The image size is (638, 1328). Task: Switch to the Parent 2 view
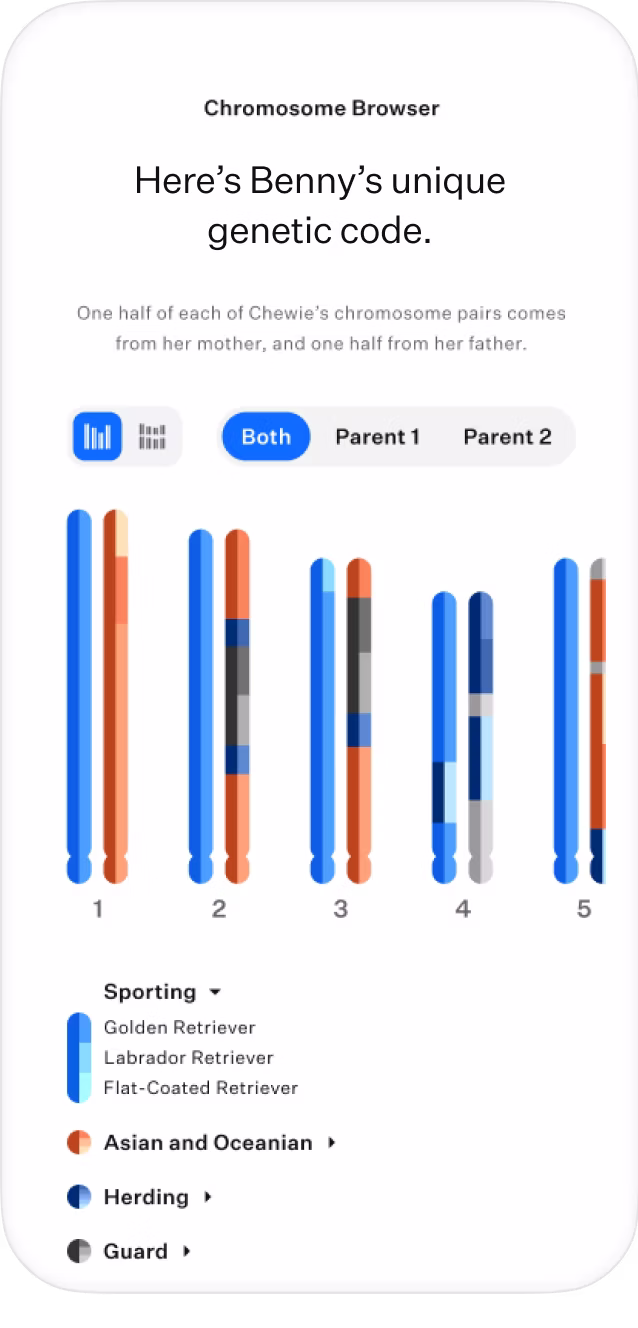(507, 437)
